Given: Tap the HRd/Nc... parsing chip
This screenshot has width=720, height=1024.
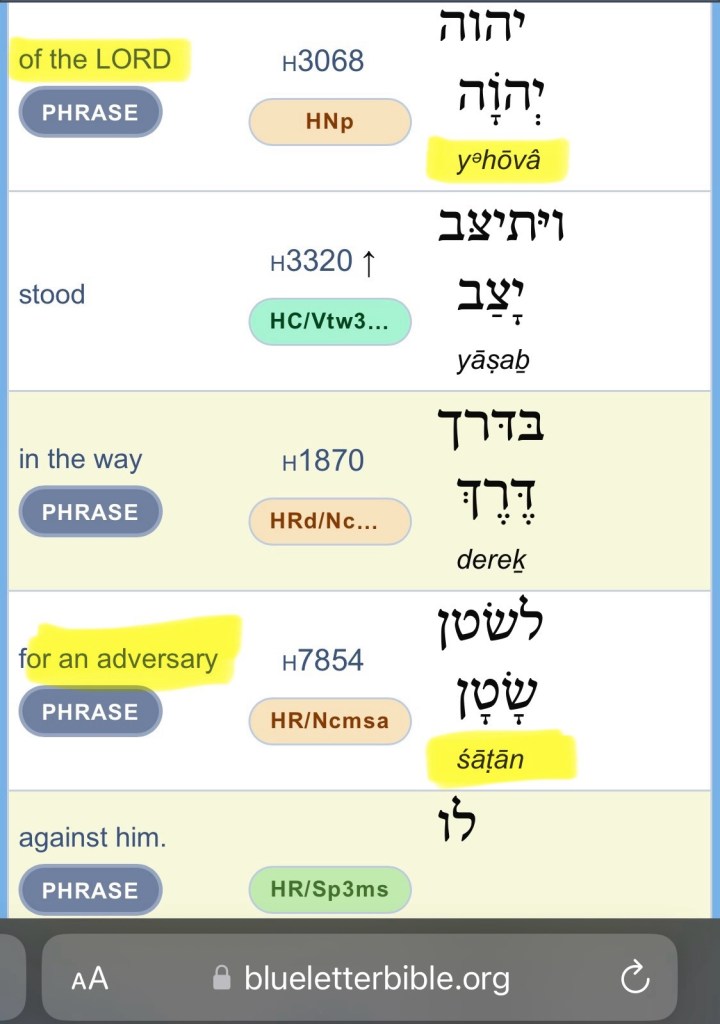Looking at the screenshot, I should coord(329,522).
